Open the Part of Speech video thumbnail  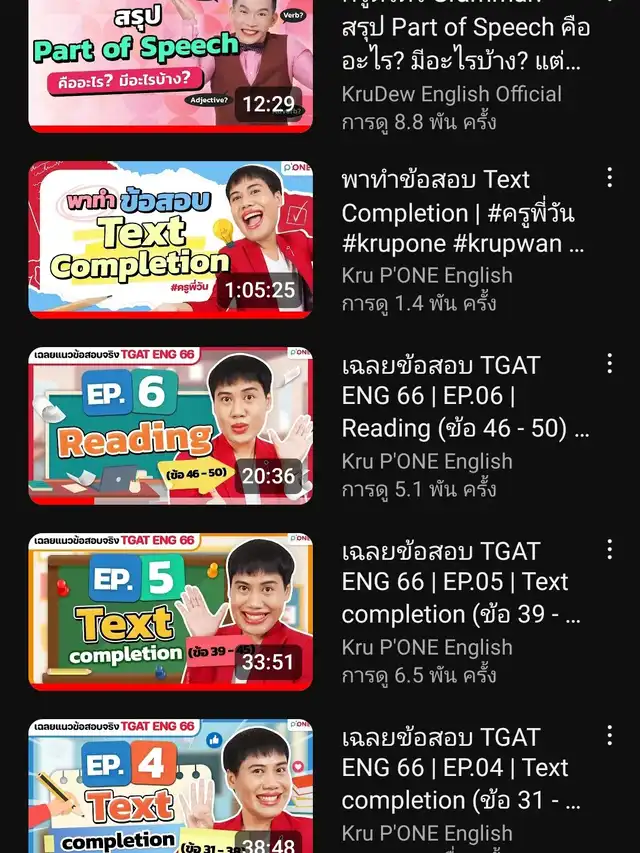click(x=170, y=65)
